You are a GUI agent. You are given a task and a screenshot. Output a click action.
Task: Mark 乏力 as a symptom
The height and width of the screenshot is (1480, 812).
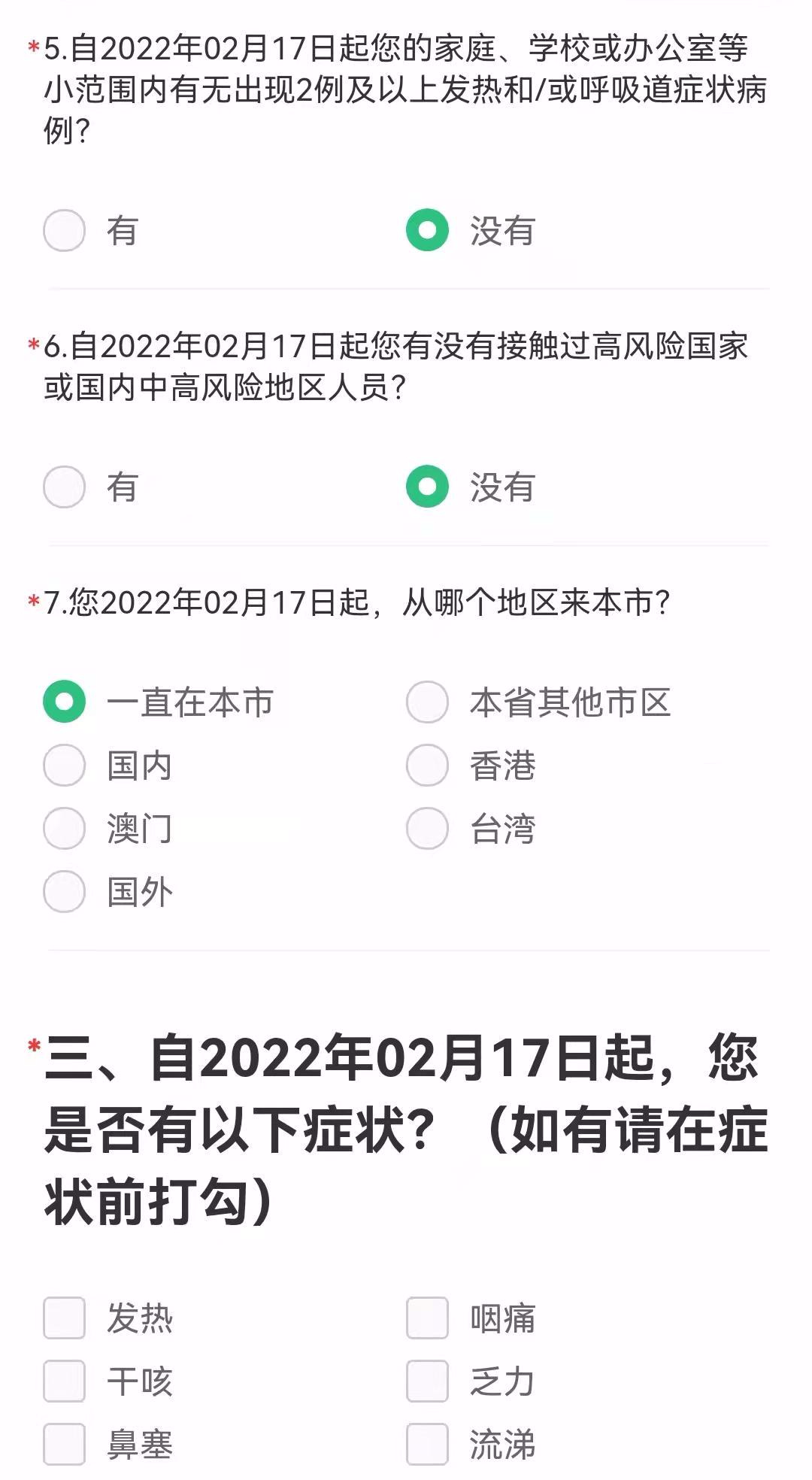point(427,1381)
